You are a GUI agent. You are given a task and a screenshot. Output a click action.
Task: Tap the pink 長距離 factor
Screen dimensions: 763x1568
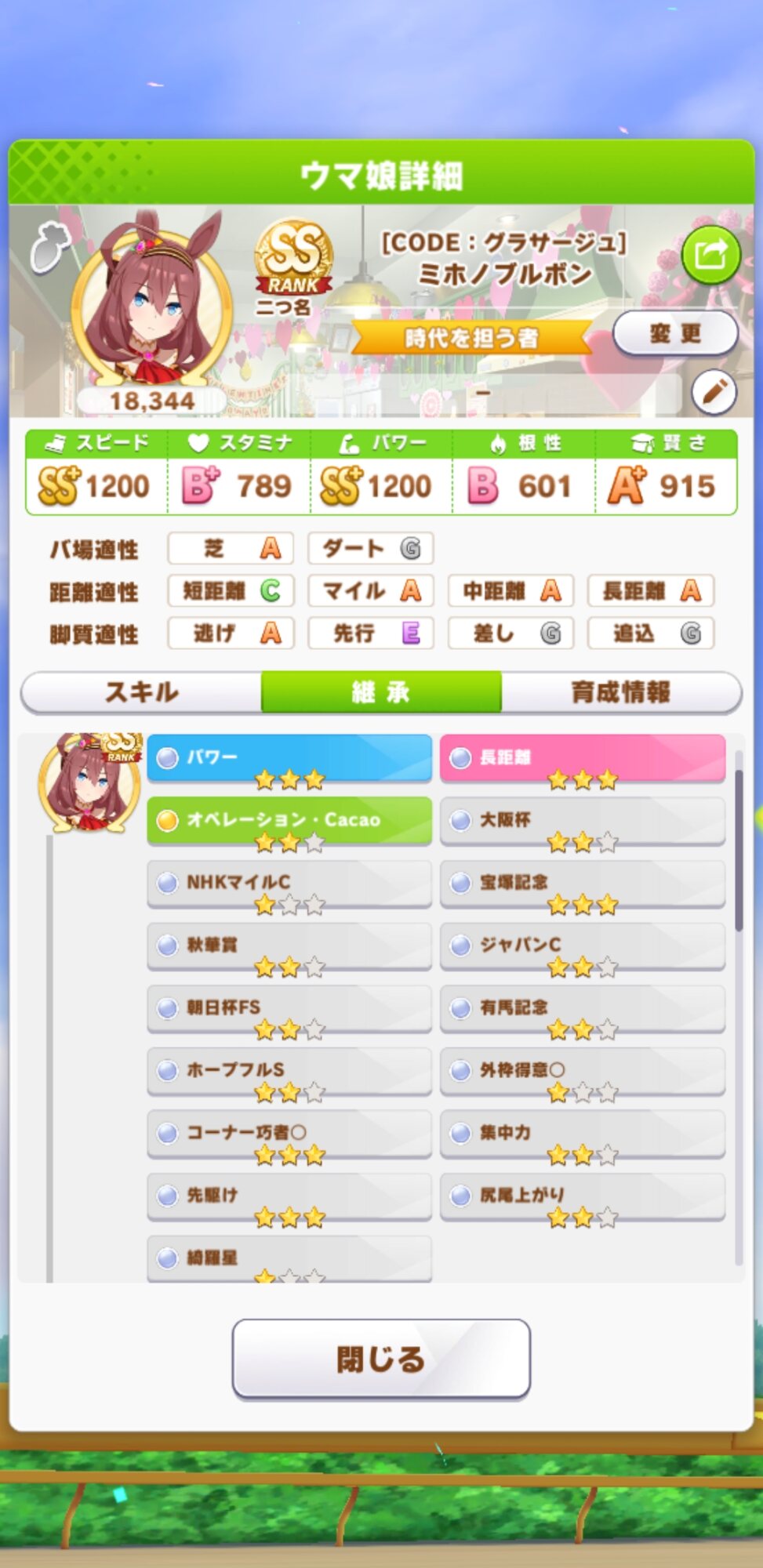582,757
